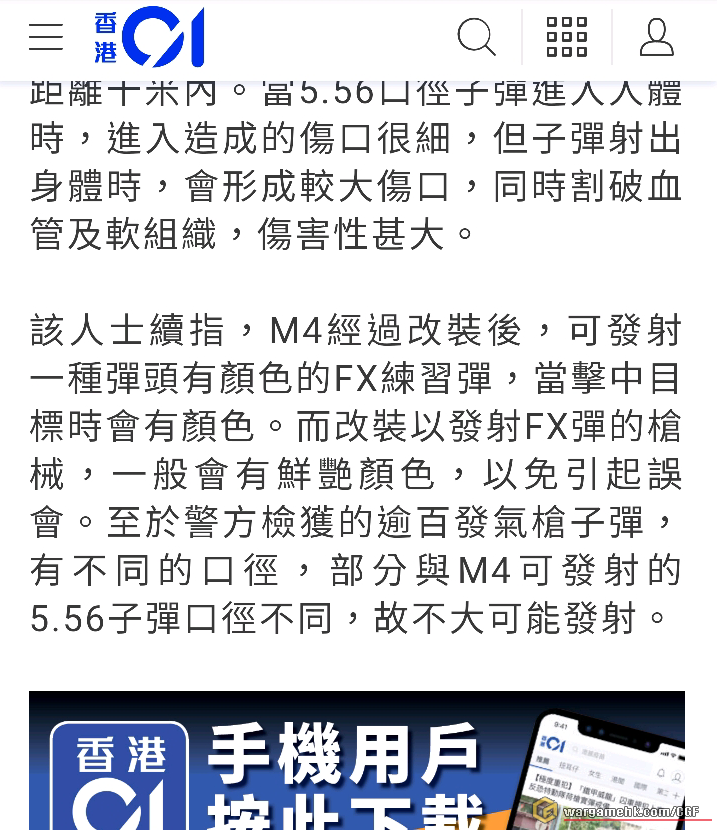Open the search icon
717x830 pixels.
[476, 37]
